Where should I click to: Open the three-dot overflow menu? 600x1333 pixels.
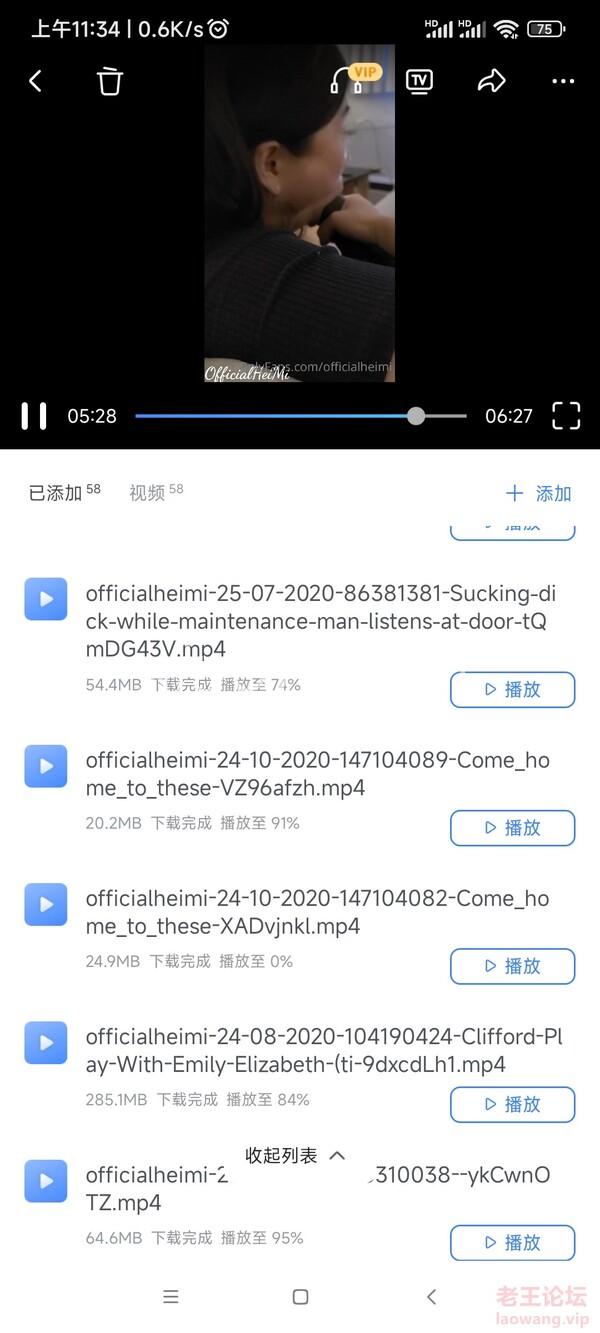point(563,82)
